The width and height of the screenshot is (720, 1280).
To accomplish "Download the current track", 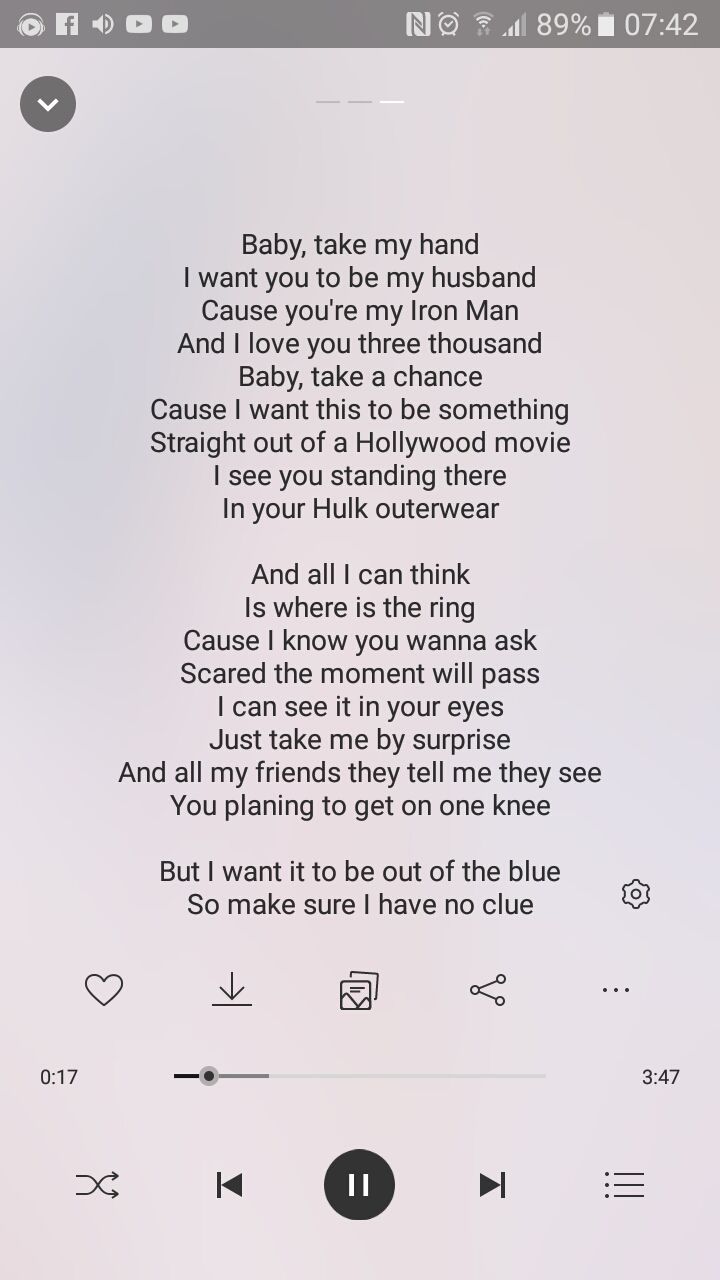I will pyautogui.click(x=232, y=990).
